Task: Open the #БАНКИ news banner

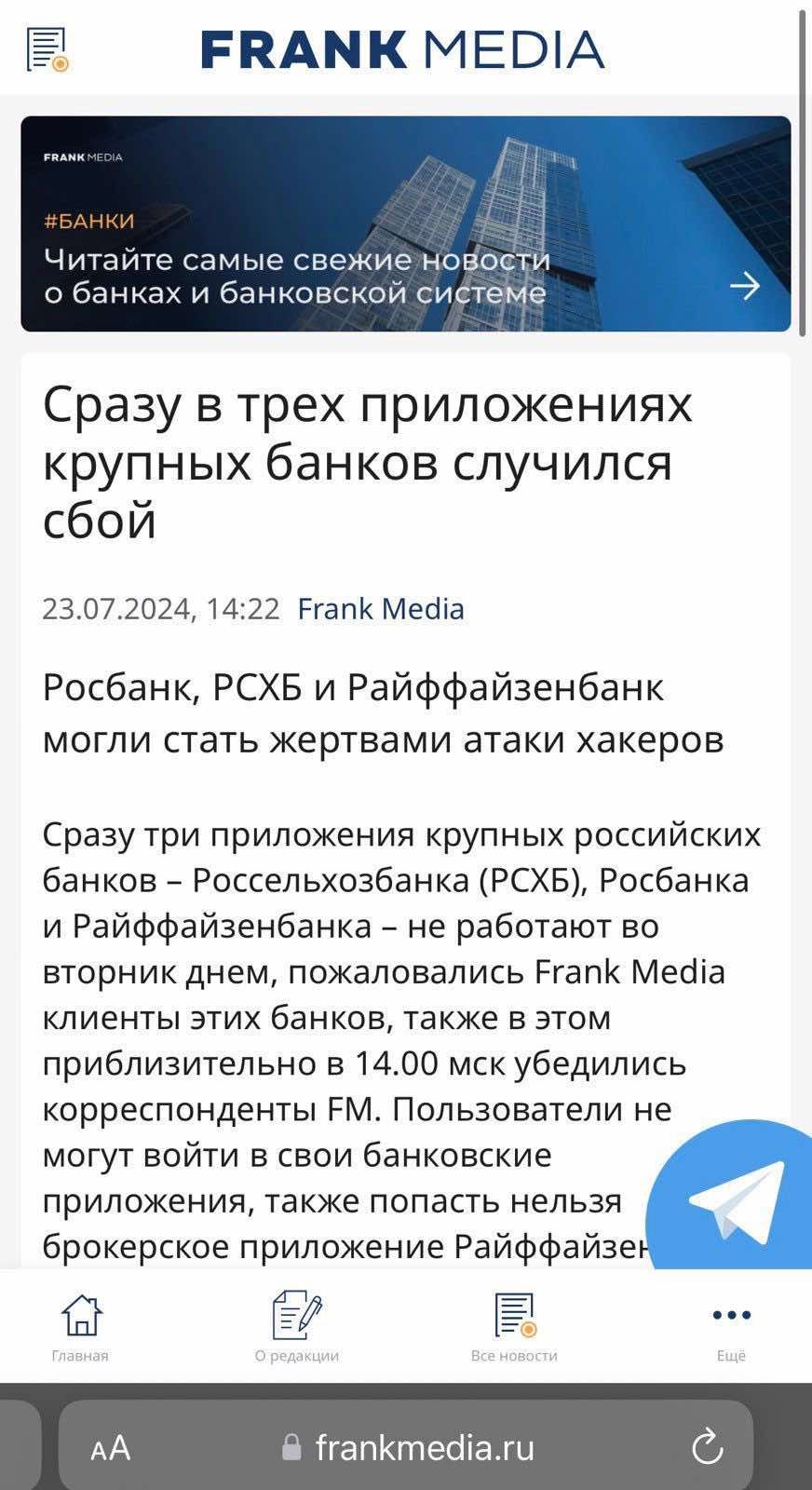Action: (405, 223)
